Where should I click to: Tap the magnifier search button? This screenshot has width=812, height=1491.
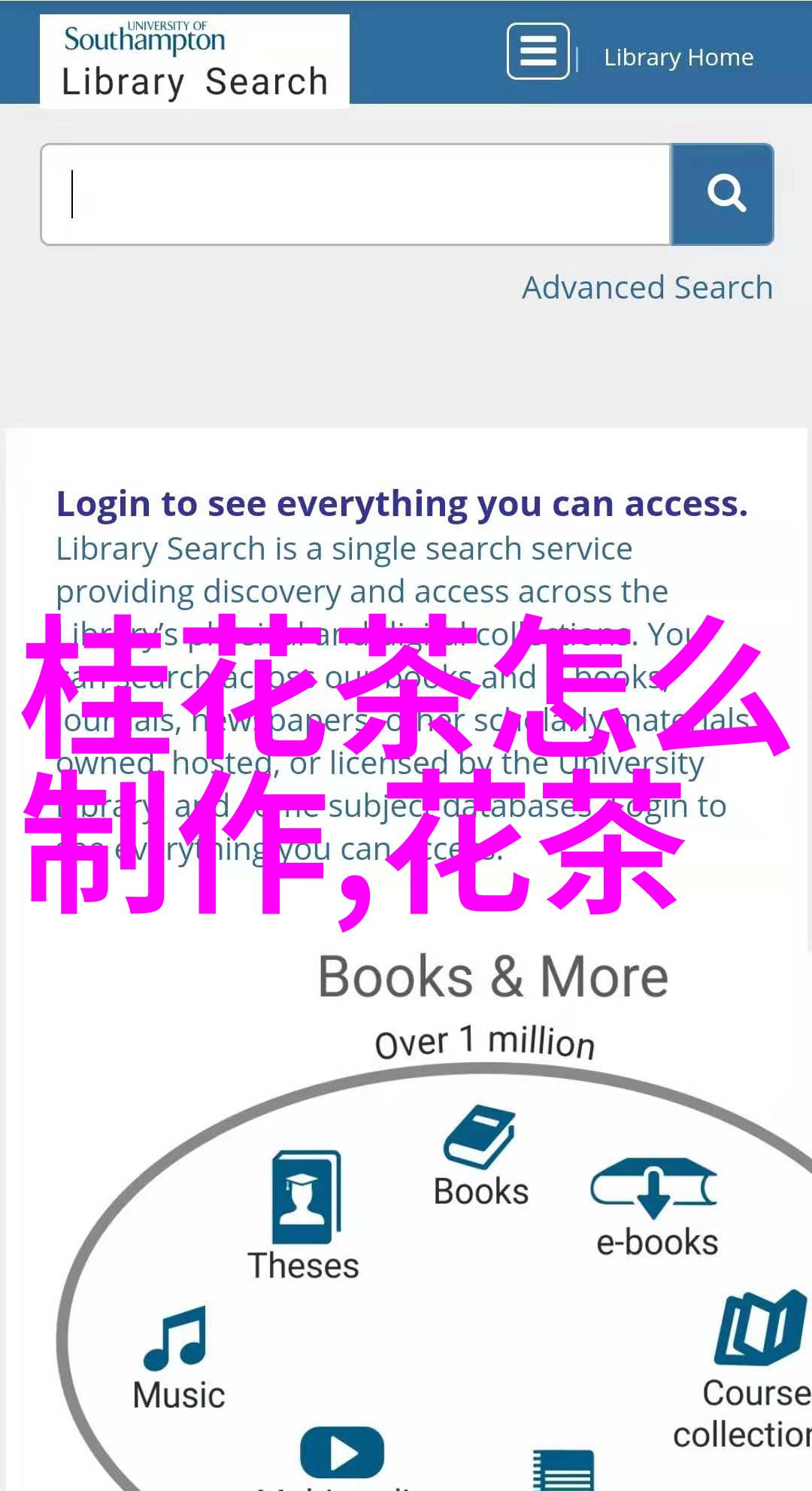coord(723,195)
